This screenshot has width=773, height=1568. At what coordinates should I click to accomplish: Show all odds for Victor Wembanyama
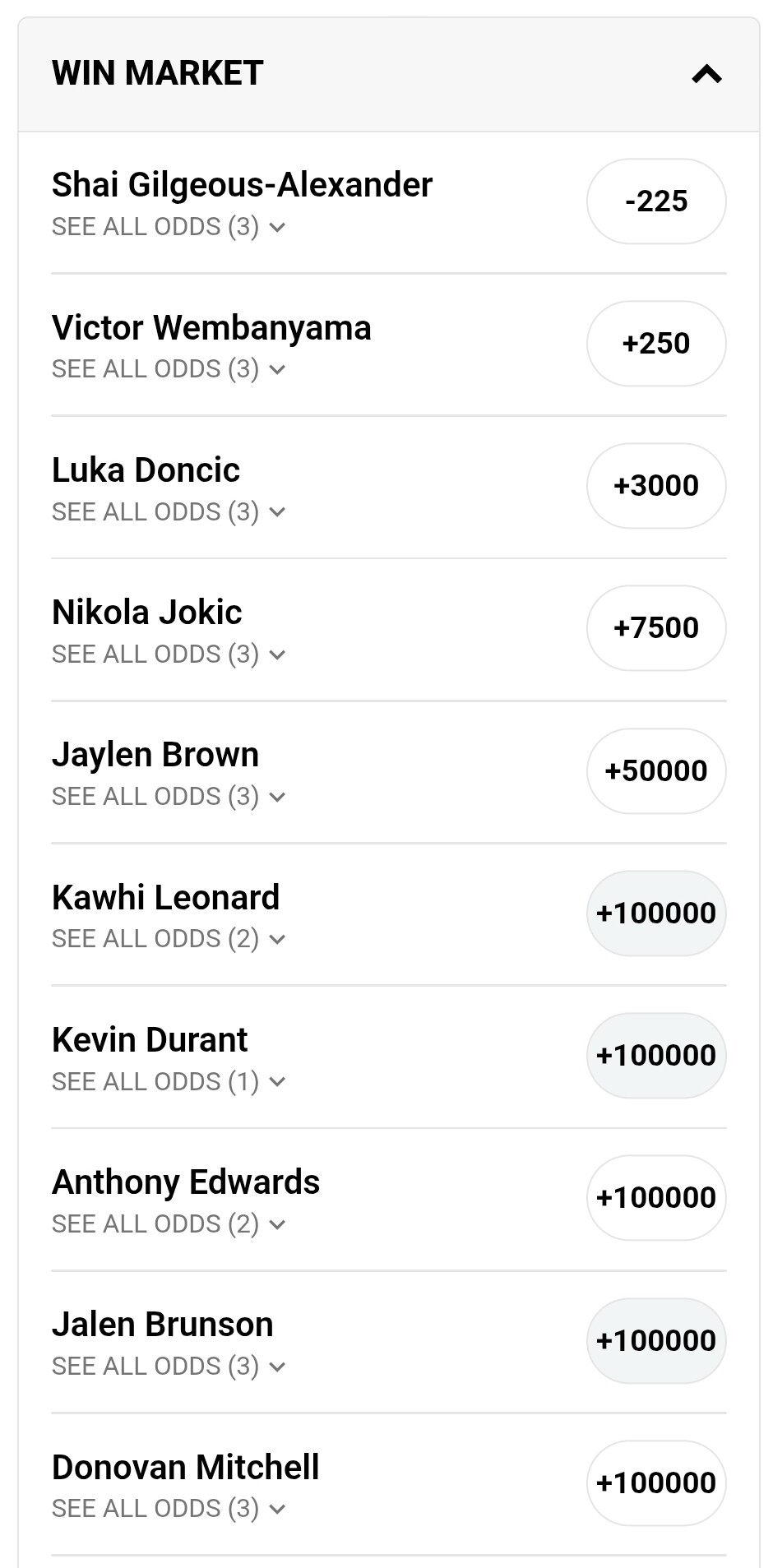pos(169,369)
